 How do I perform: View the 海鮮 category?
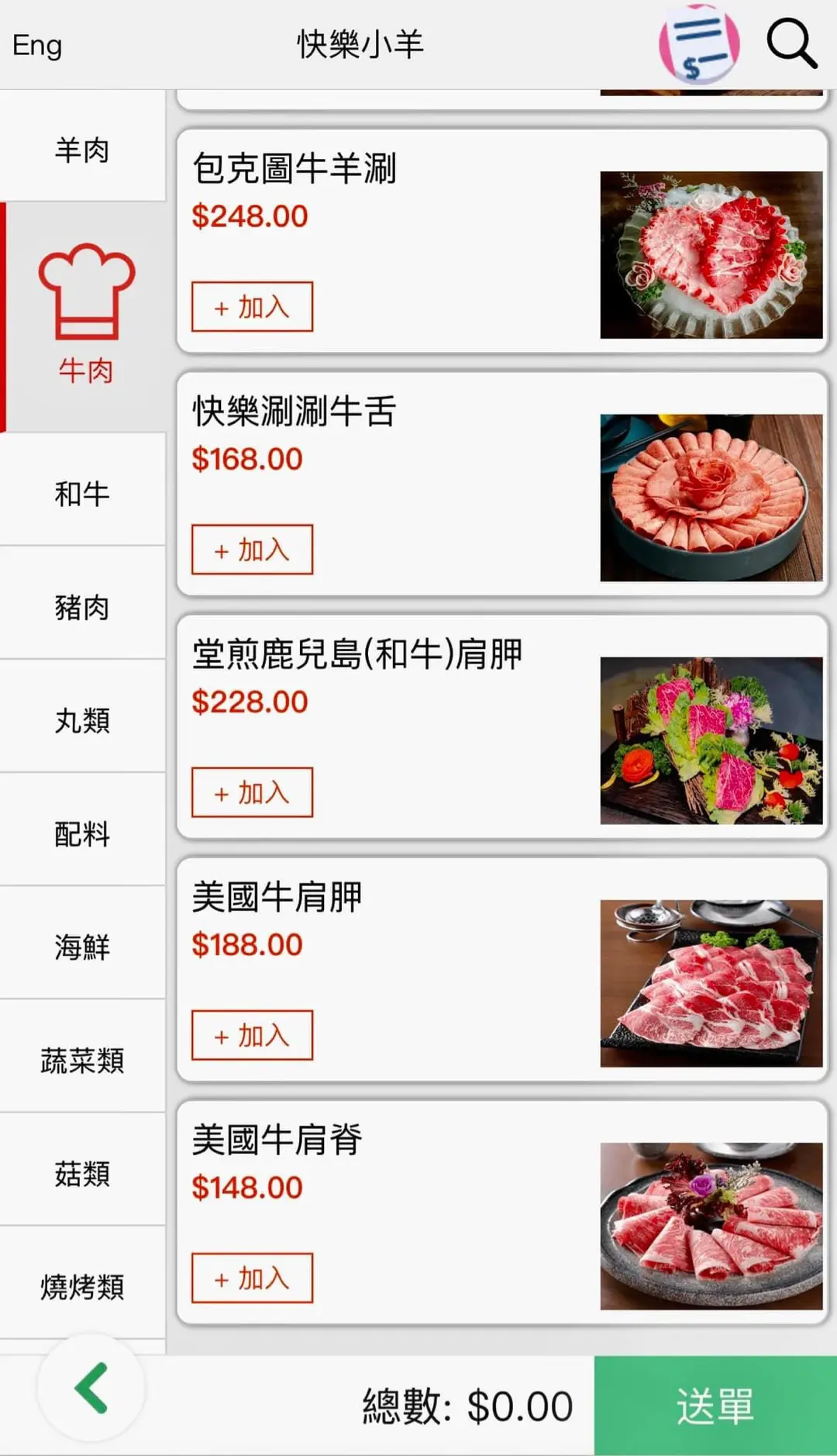82,947
